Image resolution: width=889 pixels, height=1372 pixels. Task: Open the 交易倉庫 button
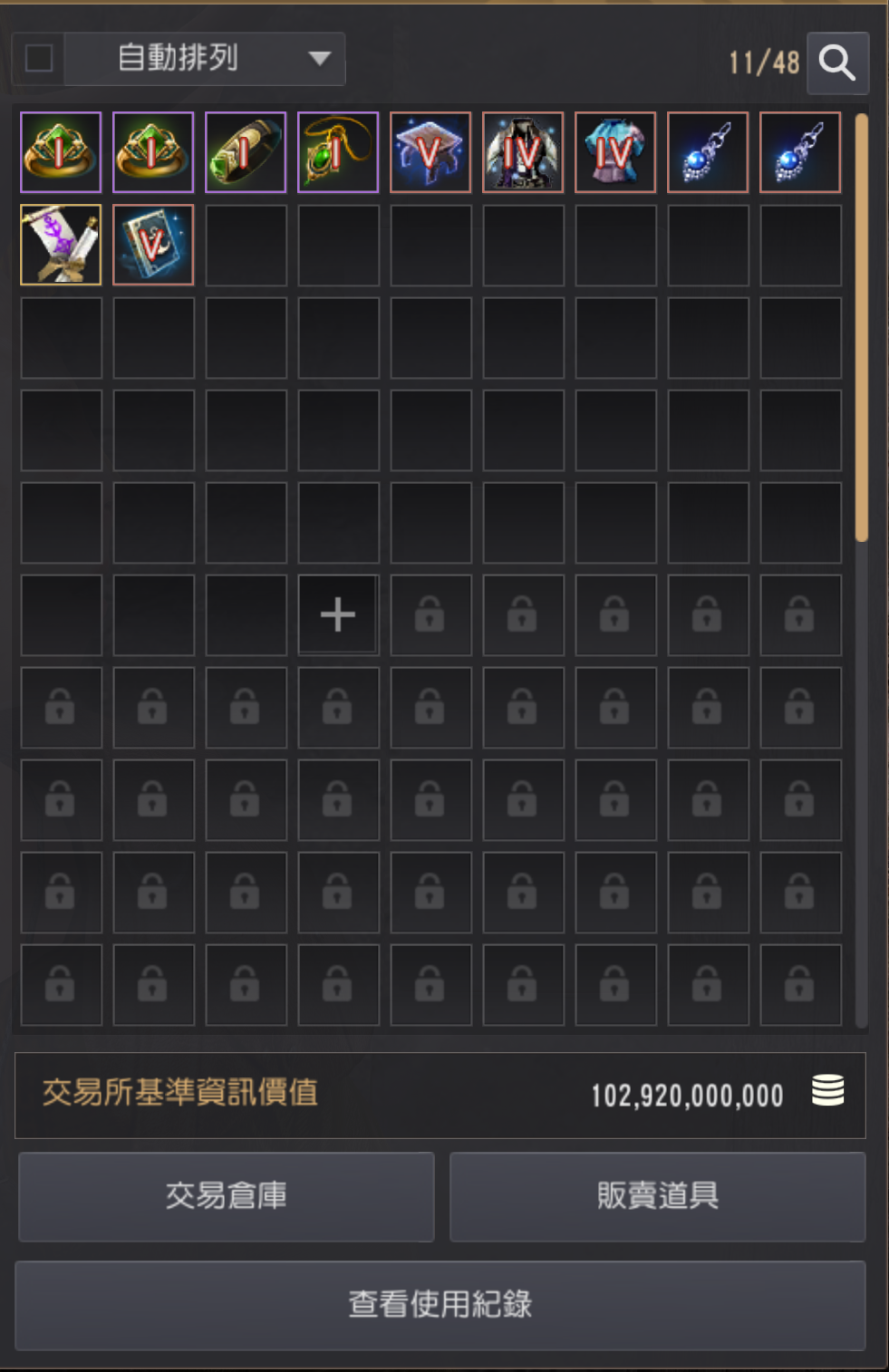226,1196
